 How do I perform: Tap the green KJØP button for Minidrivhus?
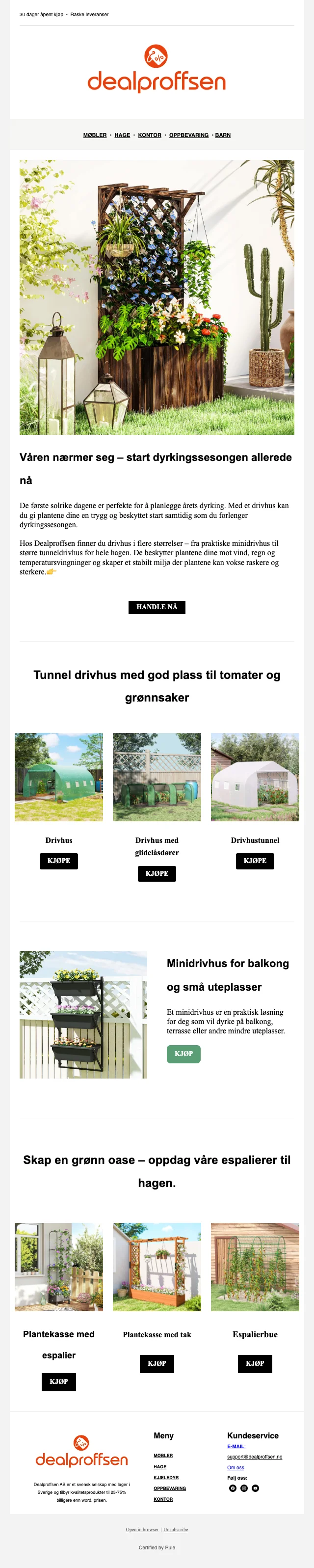click(x=183, y=1054)
